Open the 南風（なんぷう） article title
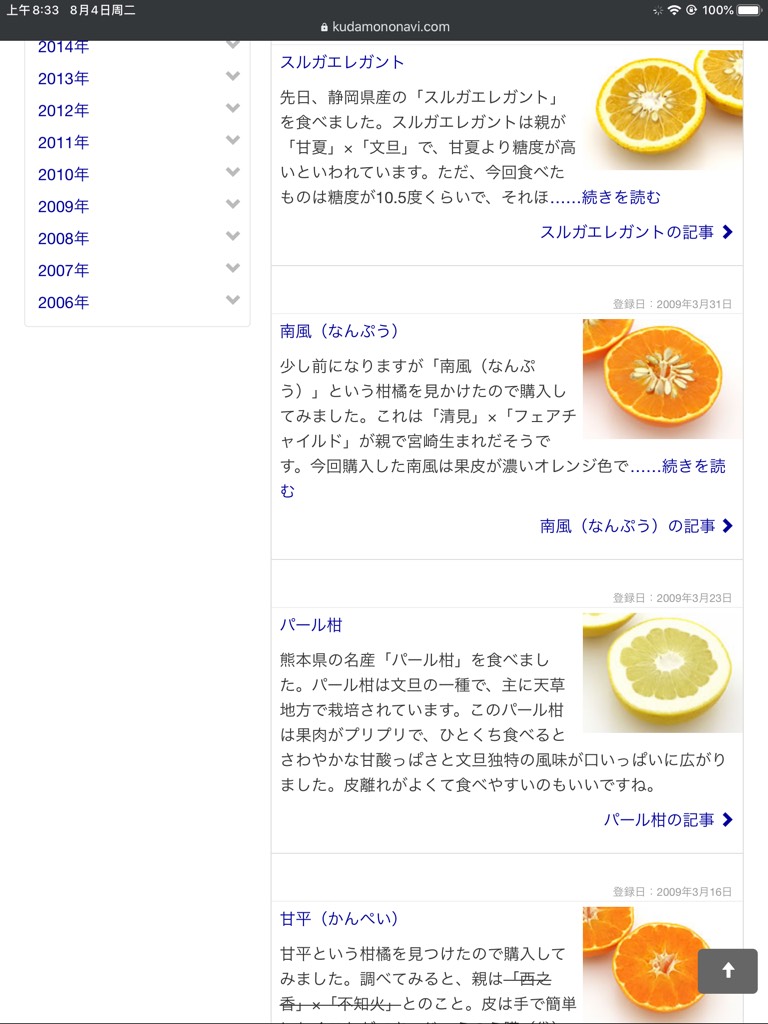 [339, 331]
